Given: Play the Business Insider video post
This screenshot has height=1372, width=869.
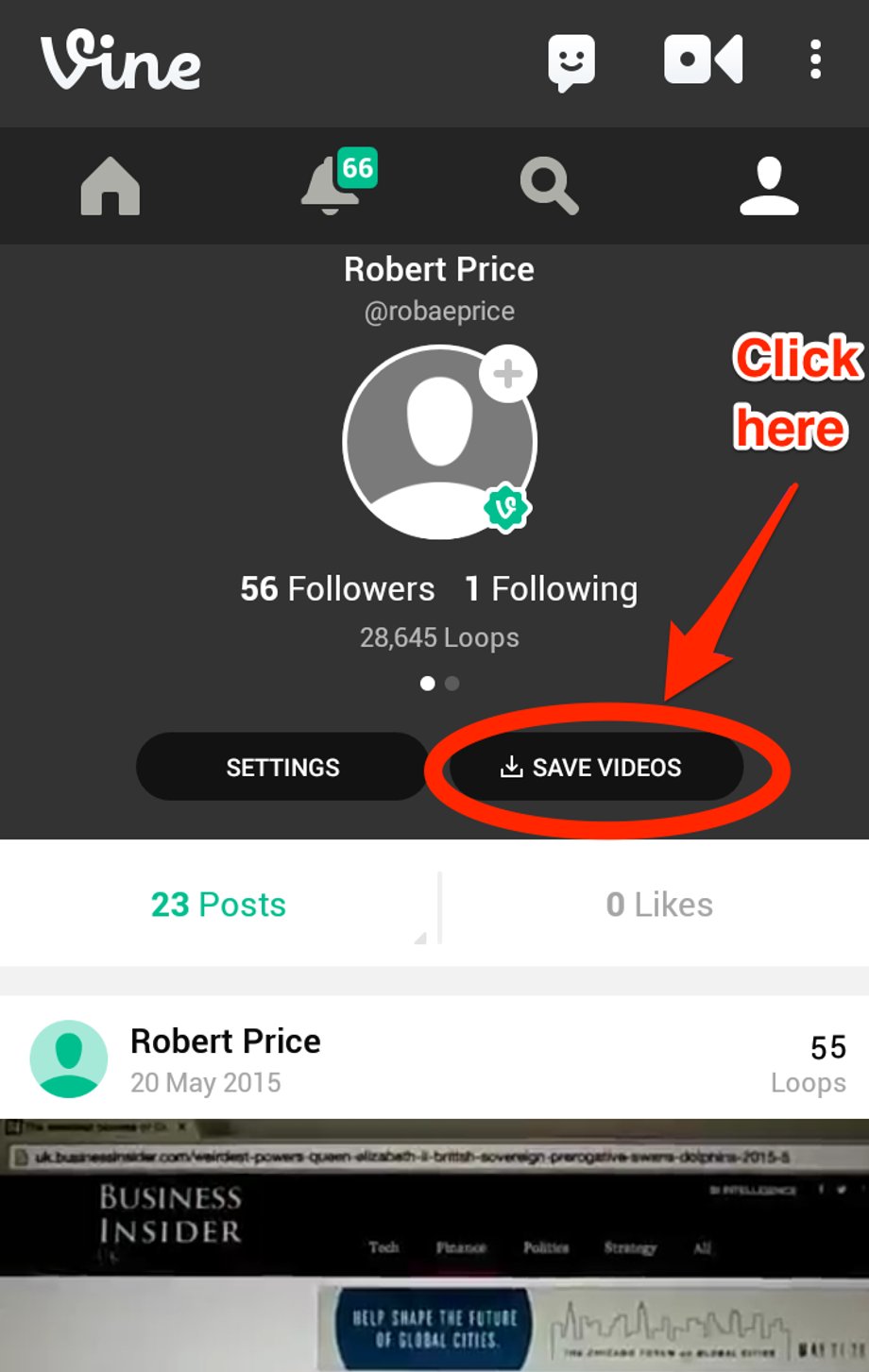Looking at the screenshot, I should pyautogui.click(x=434, y=1246).
